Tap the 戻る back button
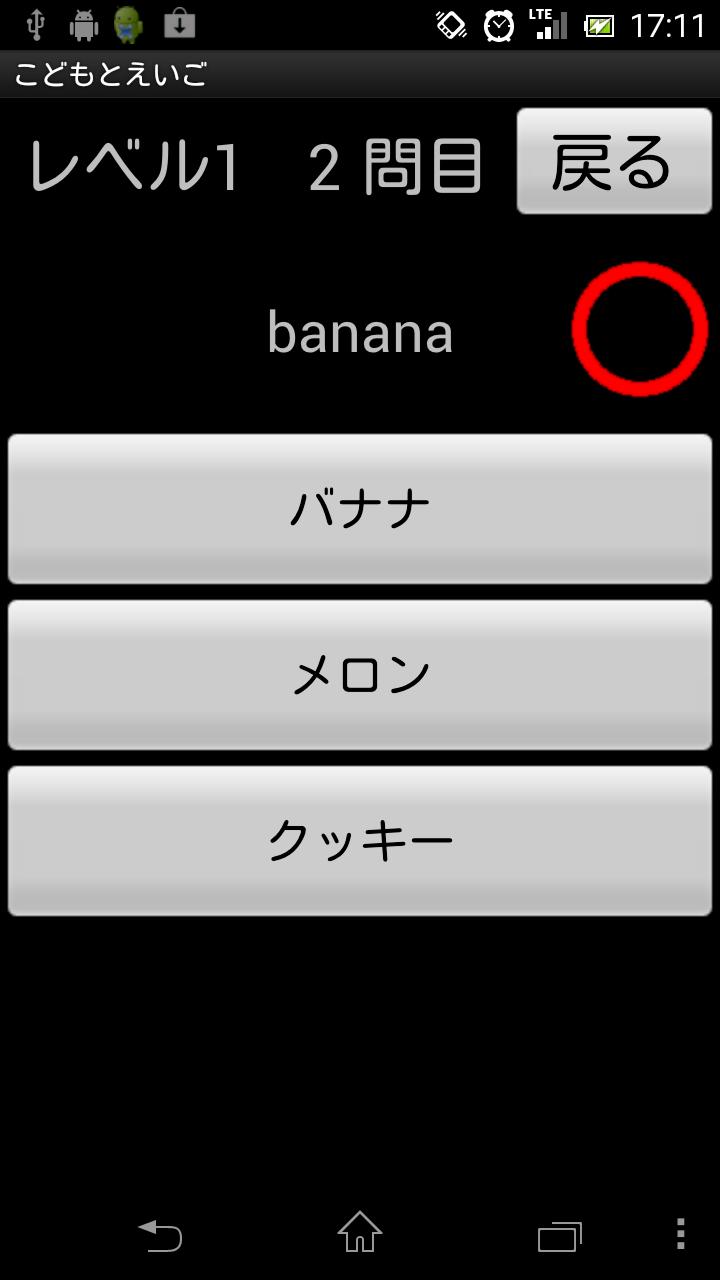The image size is (720, 1280). click(613, 162)
